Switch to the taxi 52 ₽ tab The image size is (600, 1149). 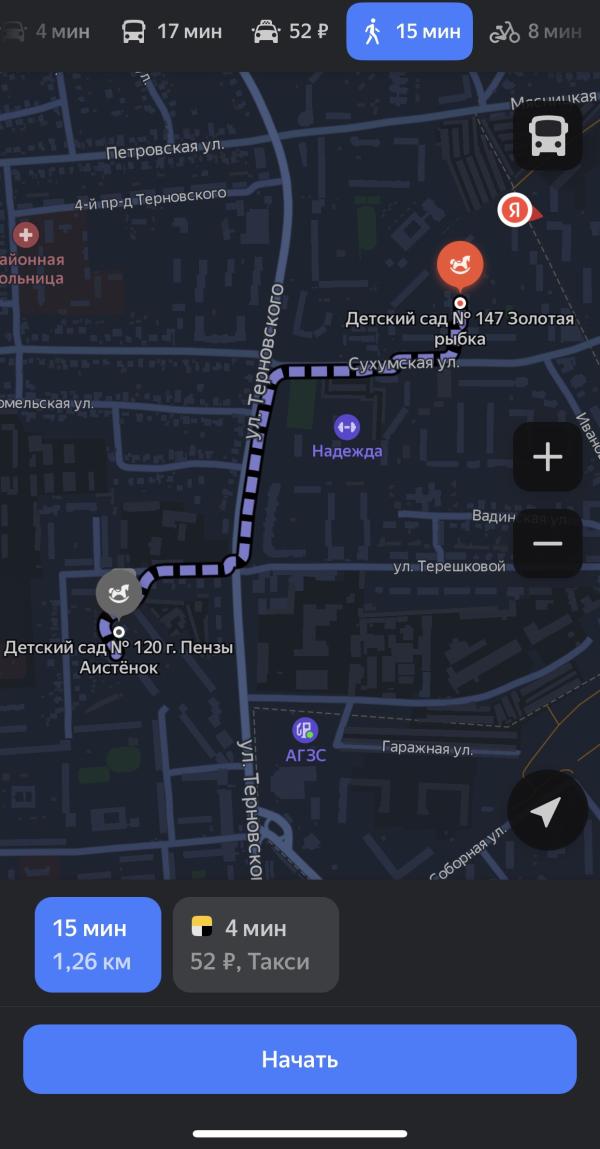pos(291,32)
